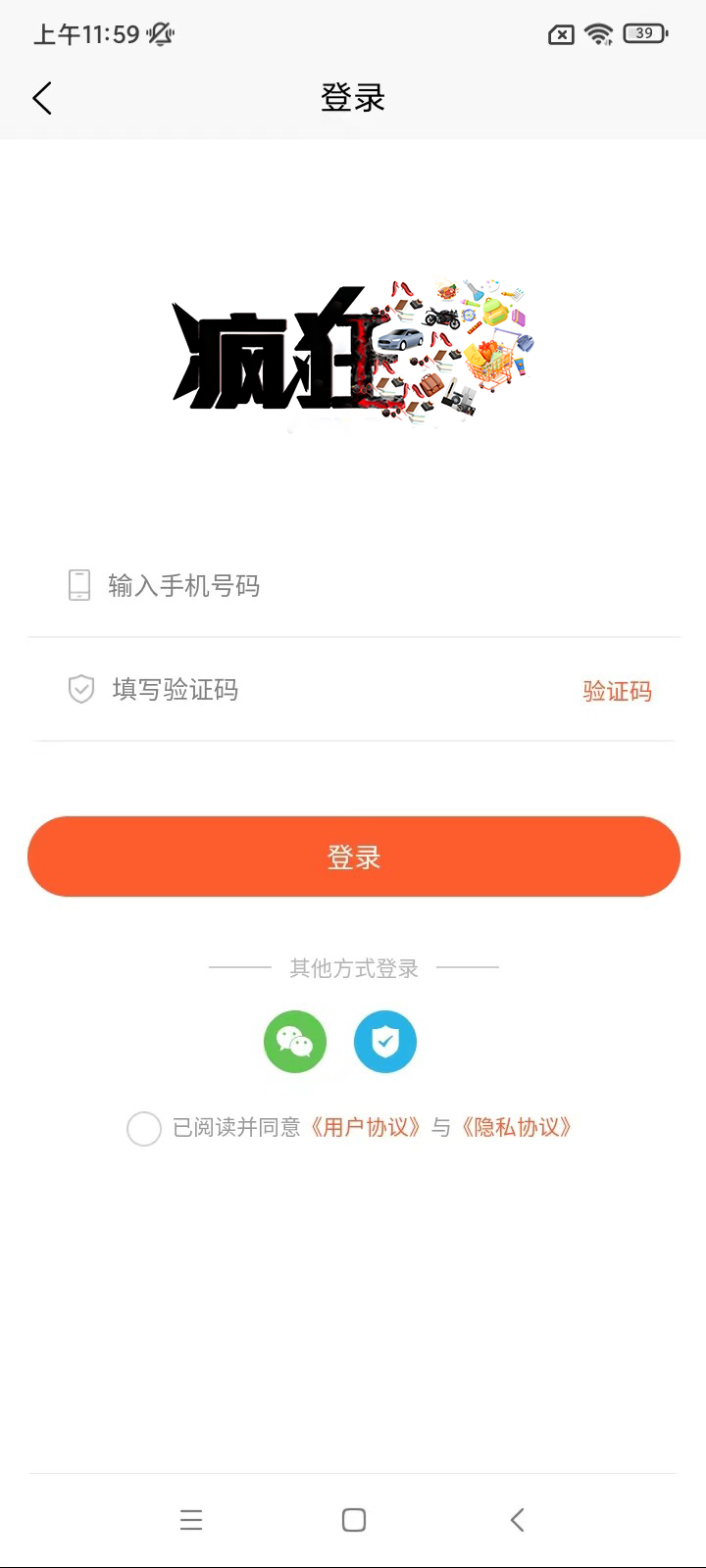Go to the system home screen
Image resolution: width=706 pixels, height=1568 pixels.
coord(354,1520)
